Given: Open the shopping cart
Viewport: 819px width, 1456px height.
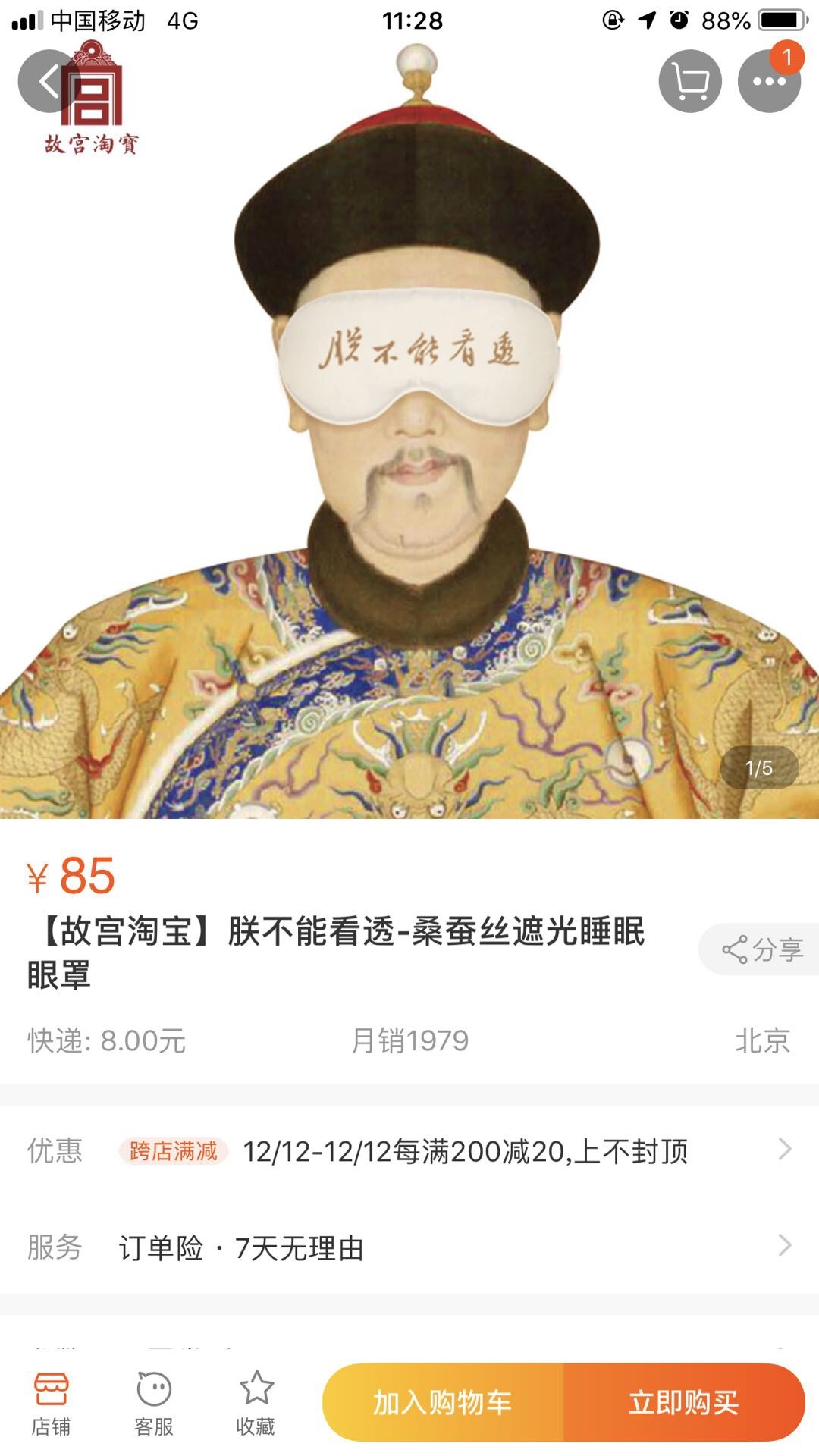Looking at the screenshot, I should [x=689, y=81].
